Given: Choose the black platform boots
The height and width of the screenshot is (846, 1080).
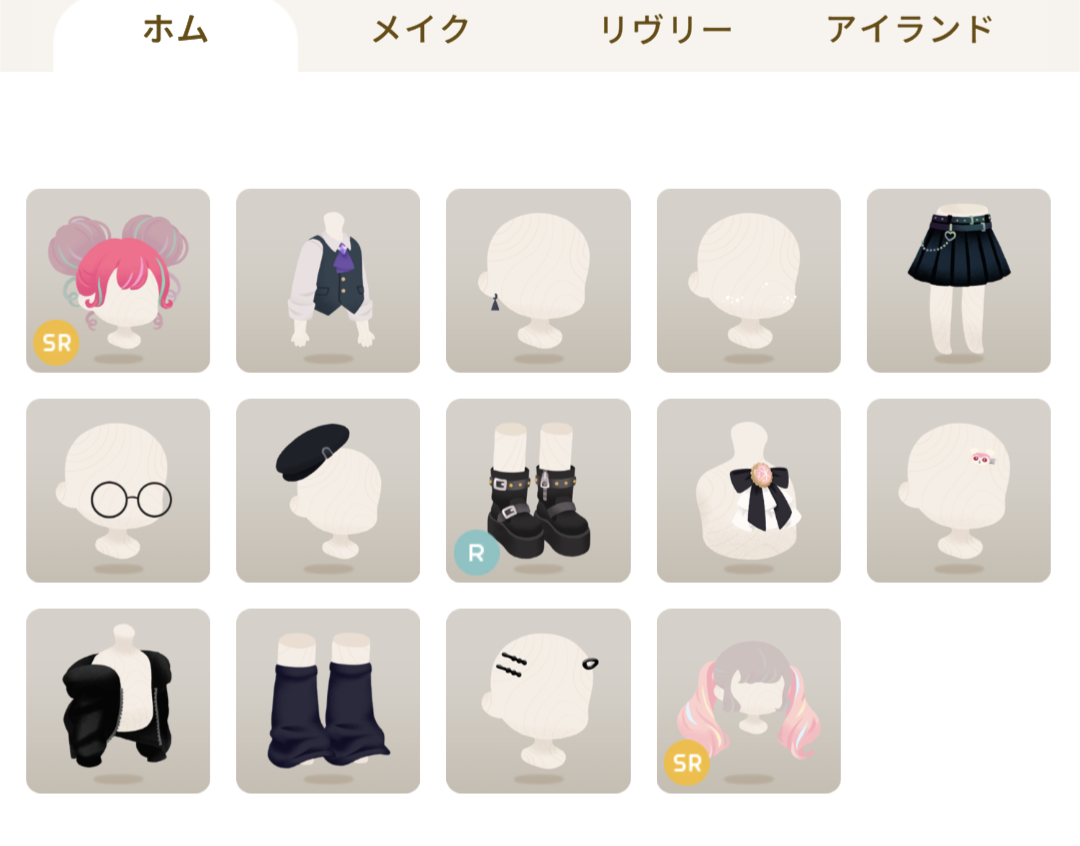Looking at the screenshot, I should tap(538, 490).
